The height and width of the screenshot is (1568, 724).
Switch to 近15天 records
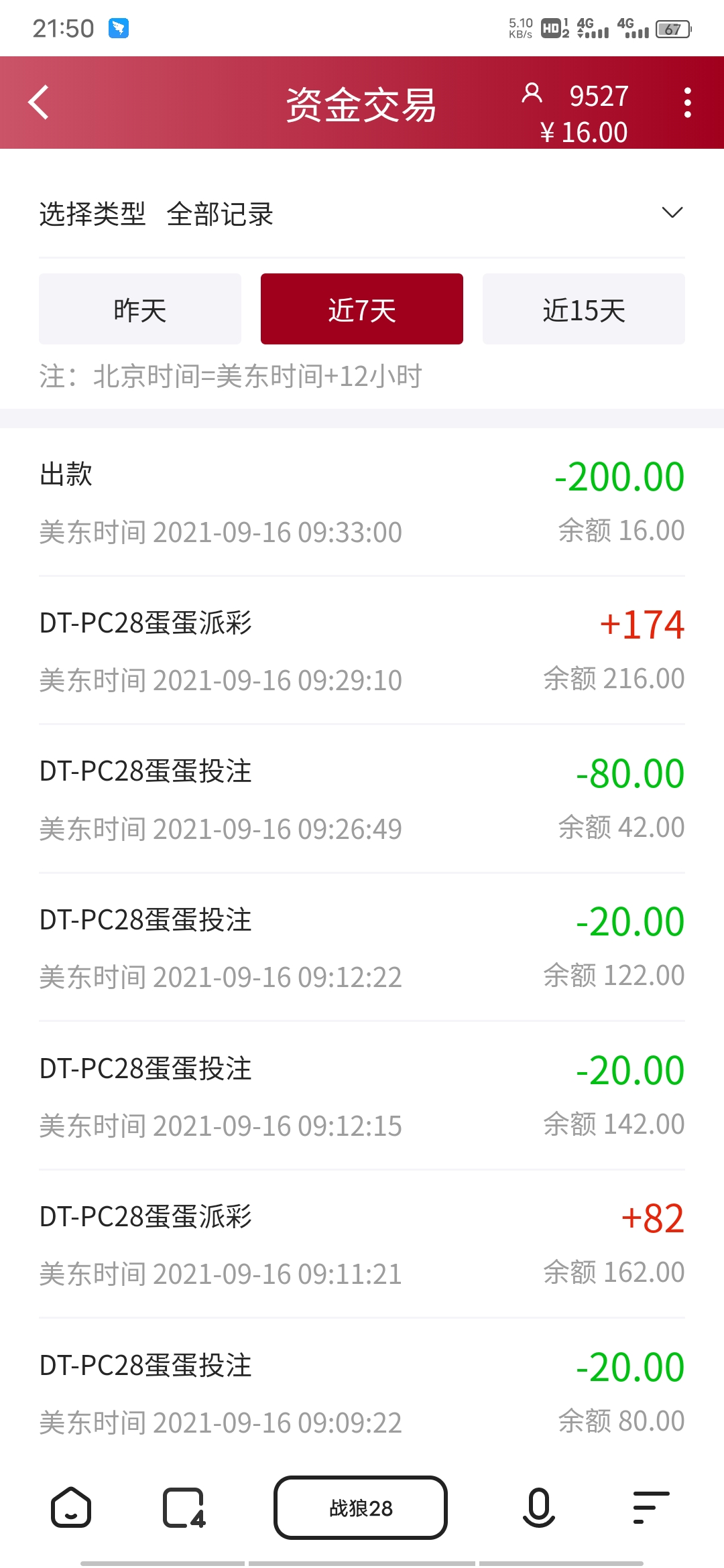pos(583,309)
